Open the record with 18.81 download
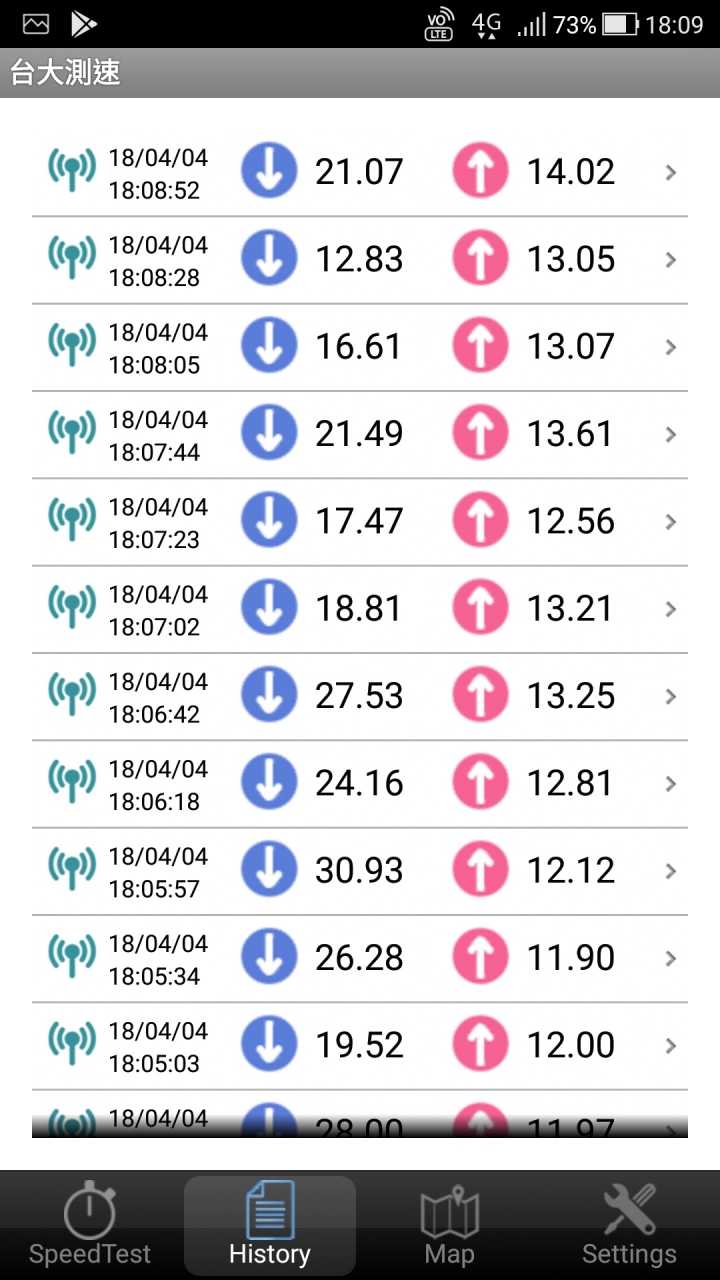The width and height of the screenshot is (720, 1280). (360, 609)
